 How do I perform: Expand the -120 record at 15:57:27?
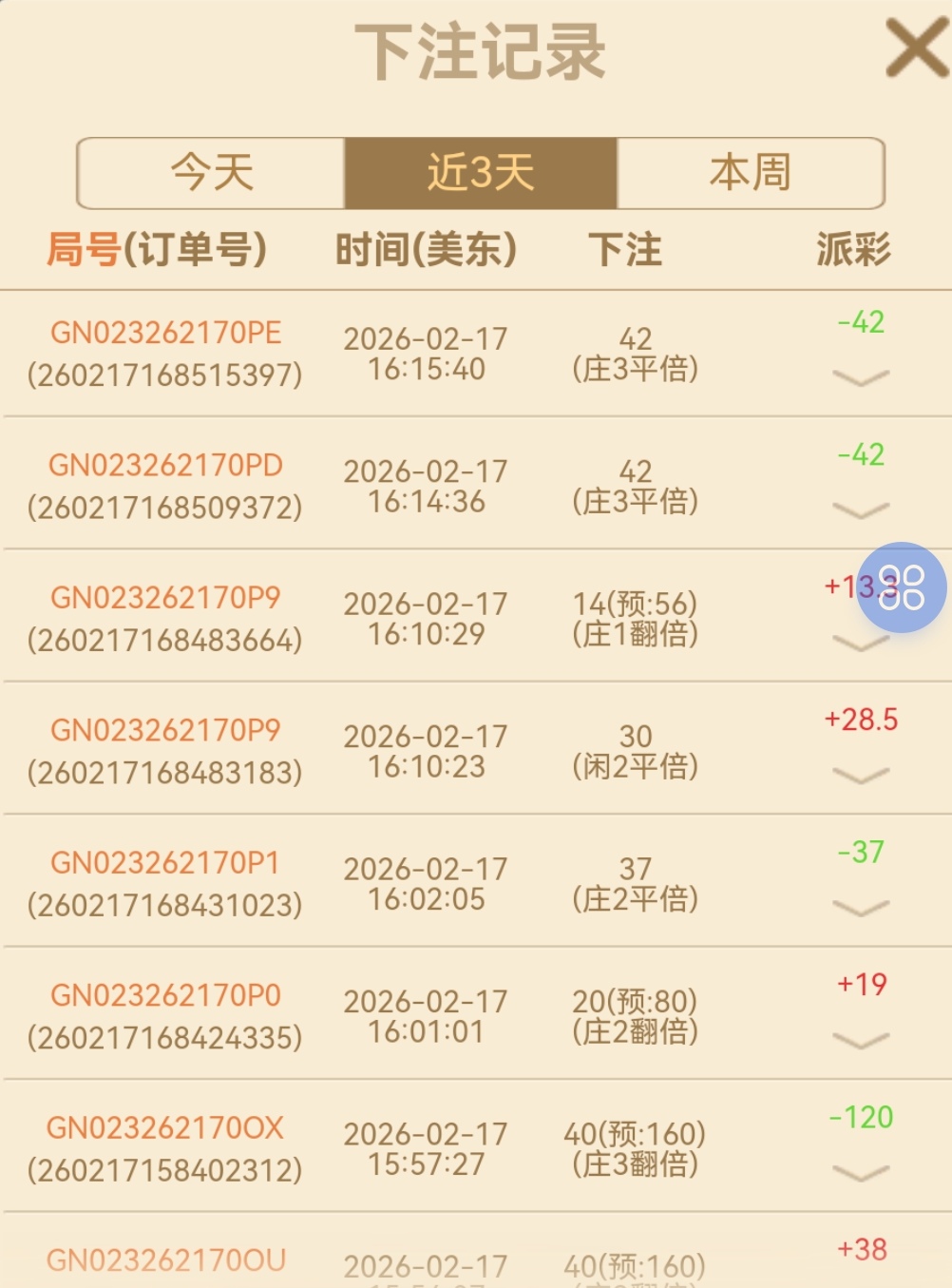(x=860, y=1173)
